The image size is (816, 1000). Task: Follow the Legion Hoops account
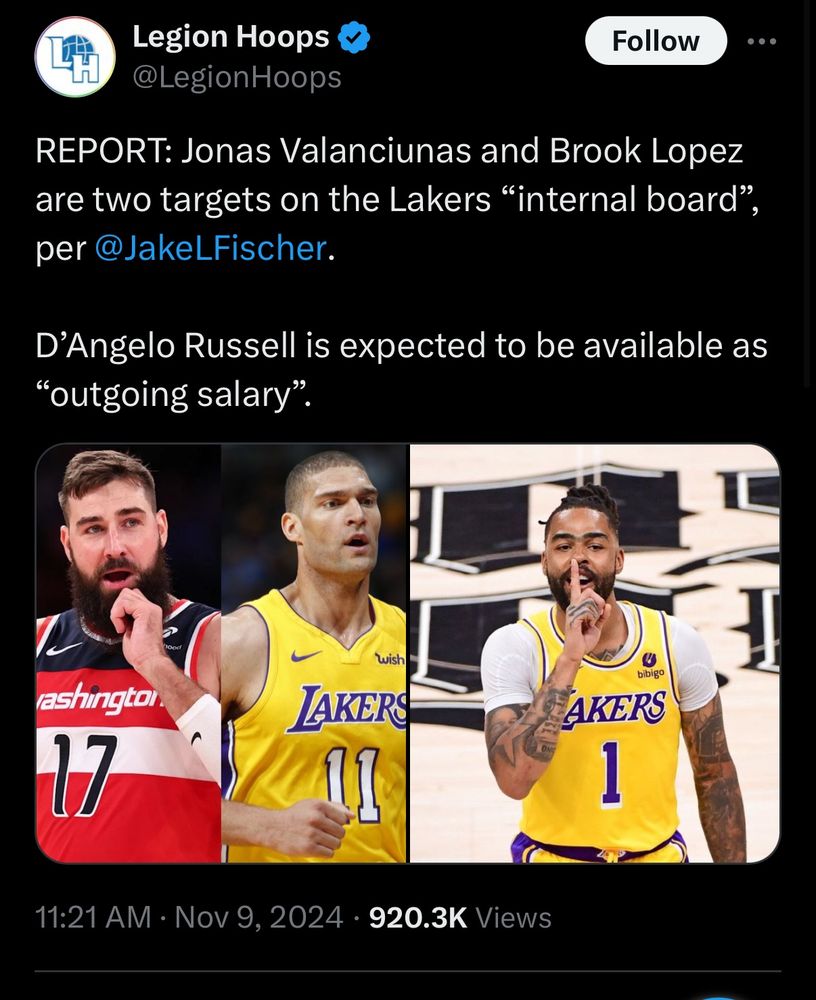(655, 41)
